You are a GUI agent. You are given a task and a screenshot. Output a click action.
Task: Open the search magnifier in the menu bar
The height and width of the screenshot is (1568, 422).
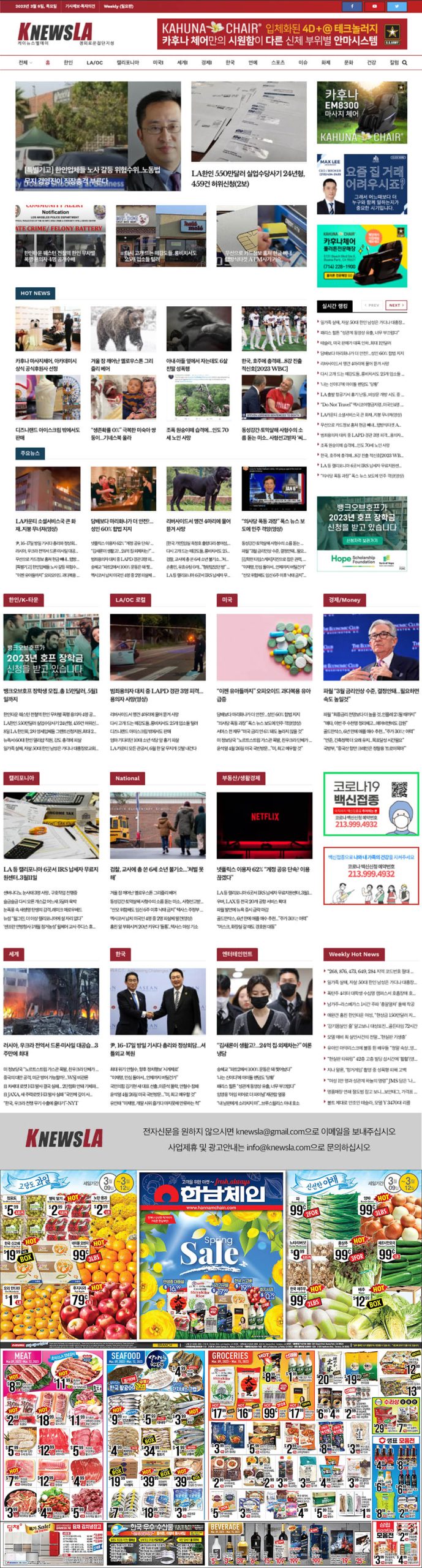405,62
